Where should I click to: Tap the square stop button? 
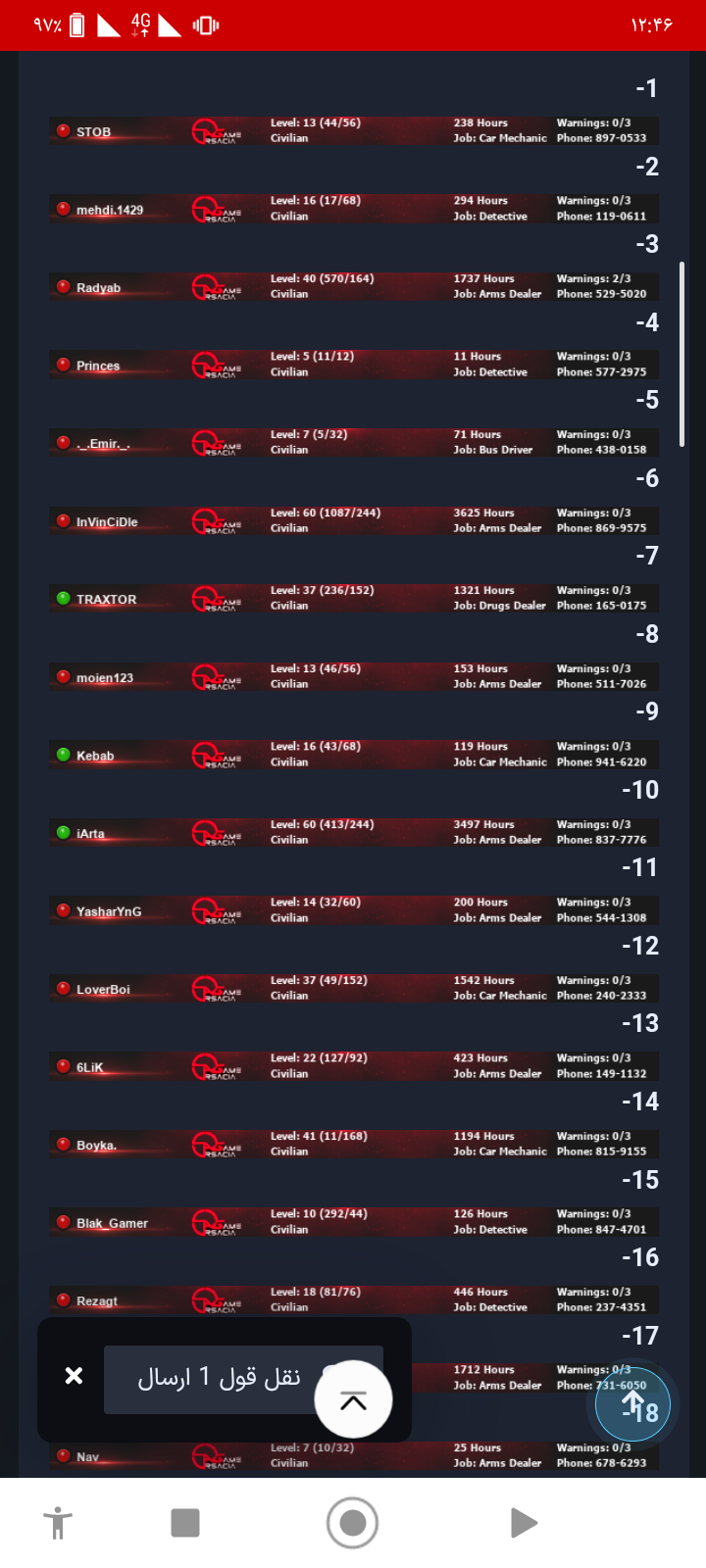pos(185,1523)
